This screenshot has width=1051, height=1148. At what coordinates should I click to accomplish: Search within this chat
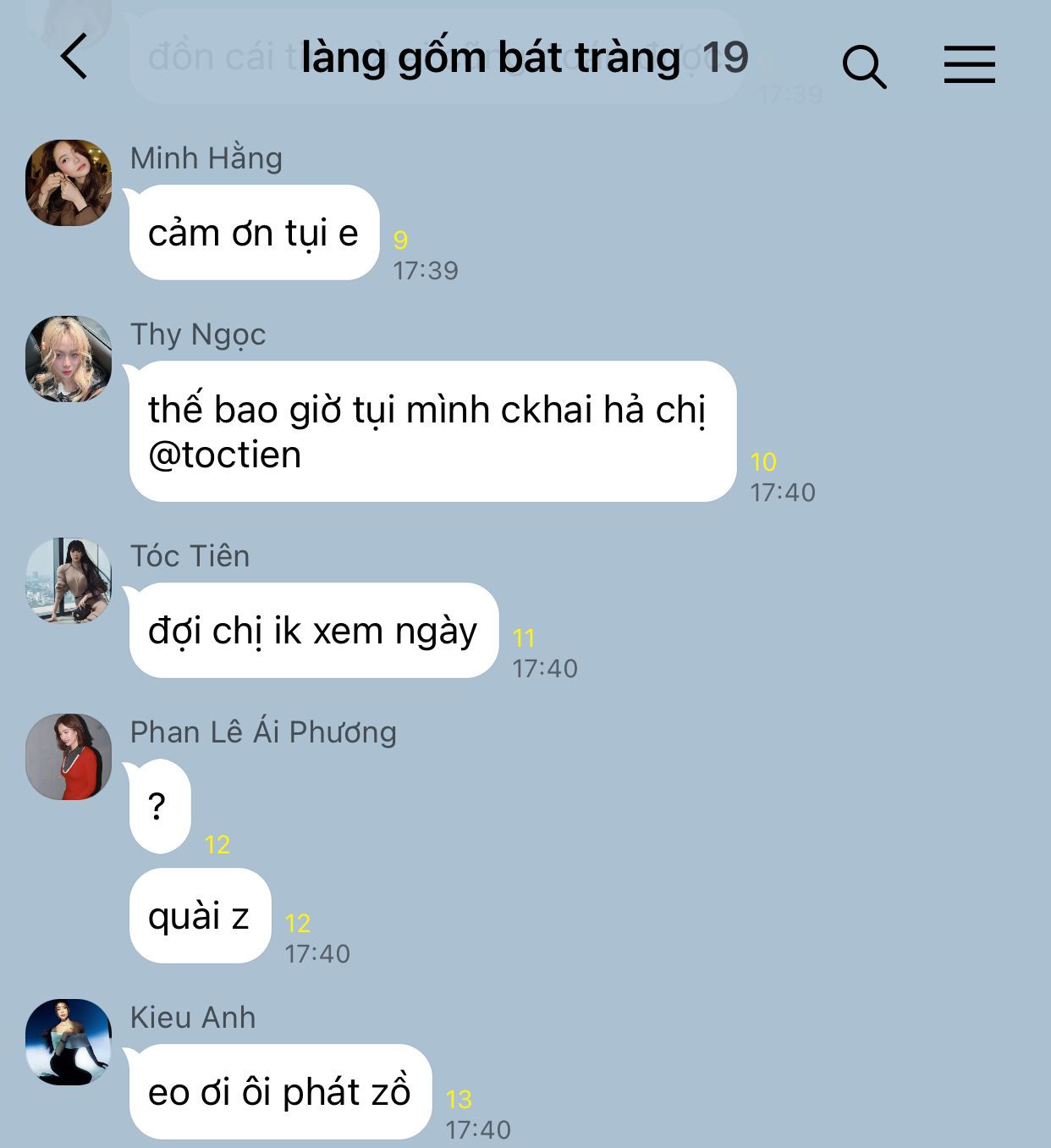point(864,65)
